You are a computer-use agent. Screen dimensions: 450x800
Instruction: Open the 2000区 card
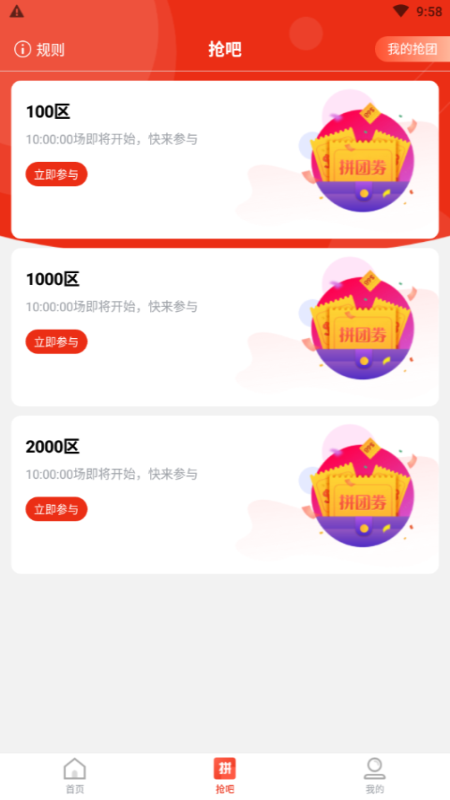pos(225,494)
